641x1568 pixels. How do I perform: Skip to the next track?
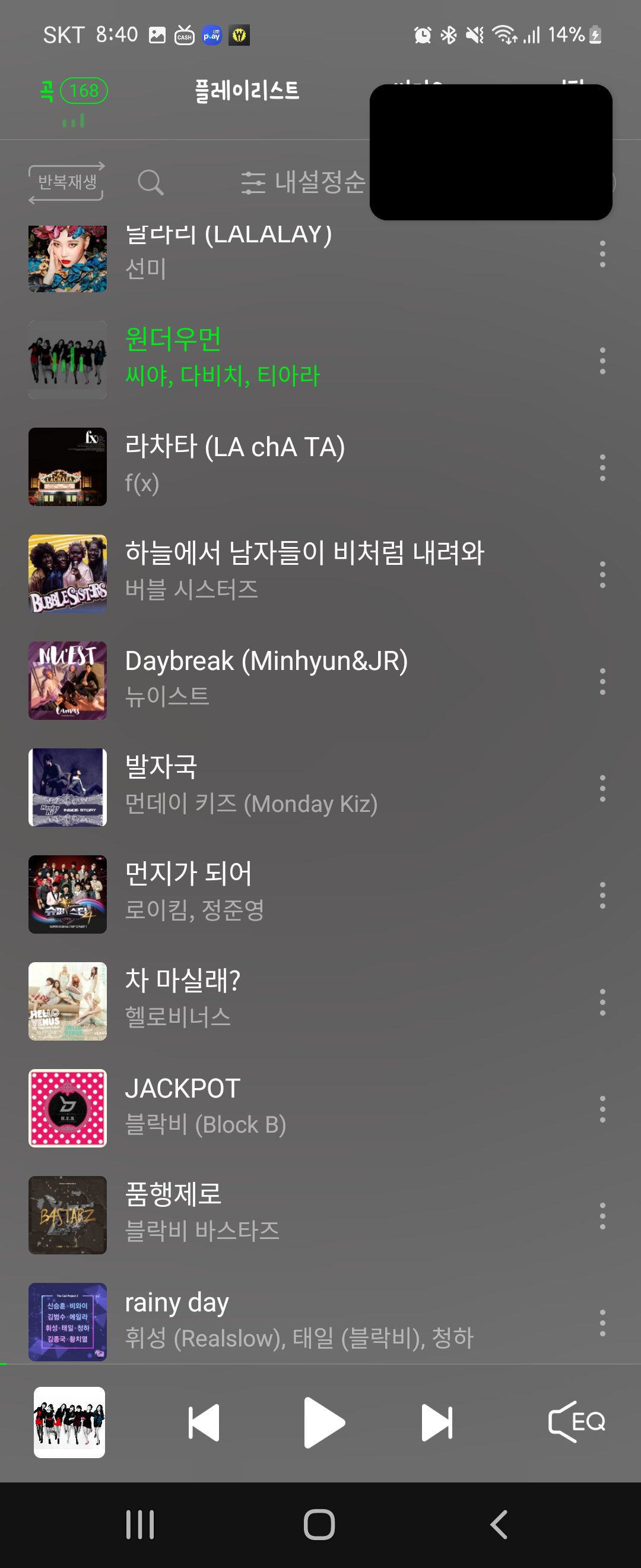pos(437,1422)
